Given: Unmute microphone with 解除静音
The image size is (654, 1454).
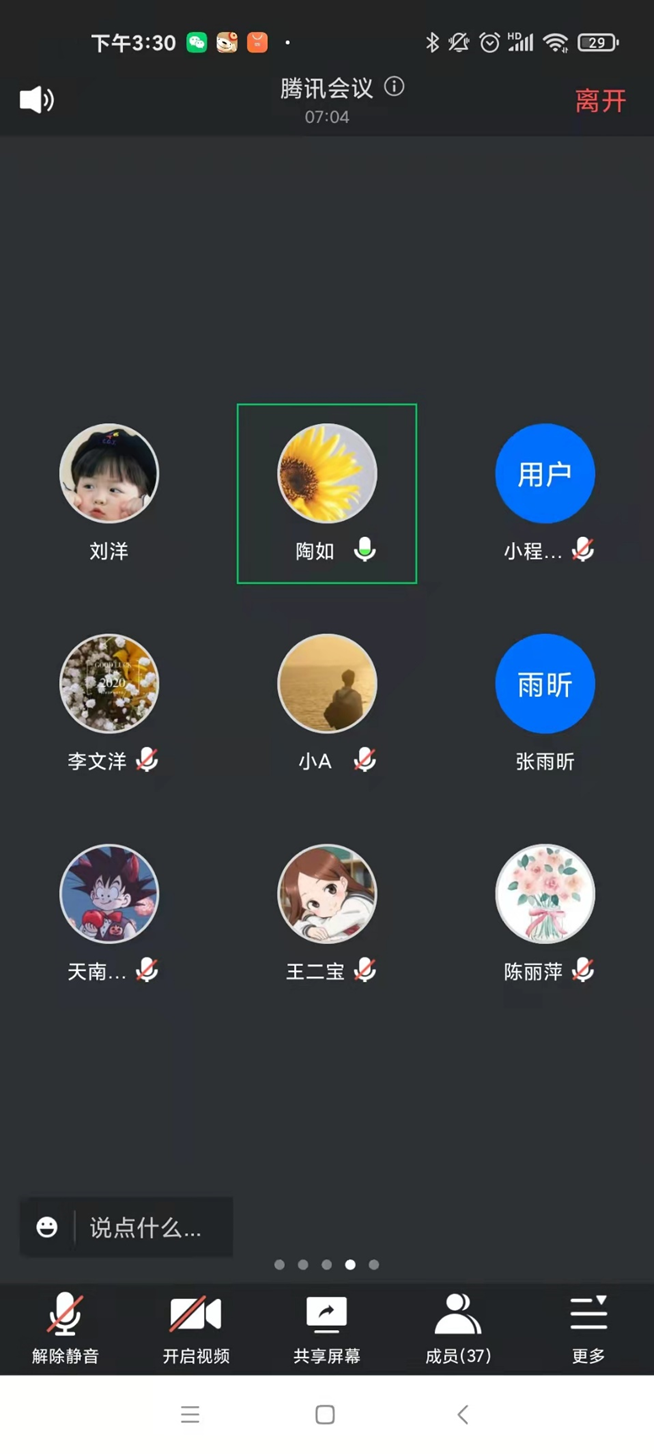Looking at the screenshot, I should tap(65, 1327).
